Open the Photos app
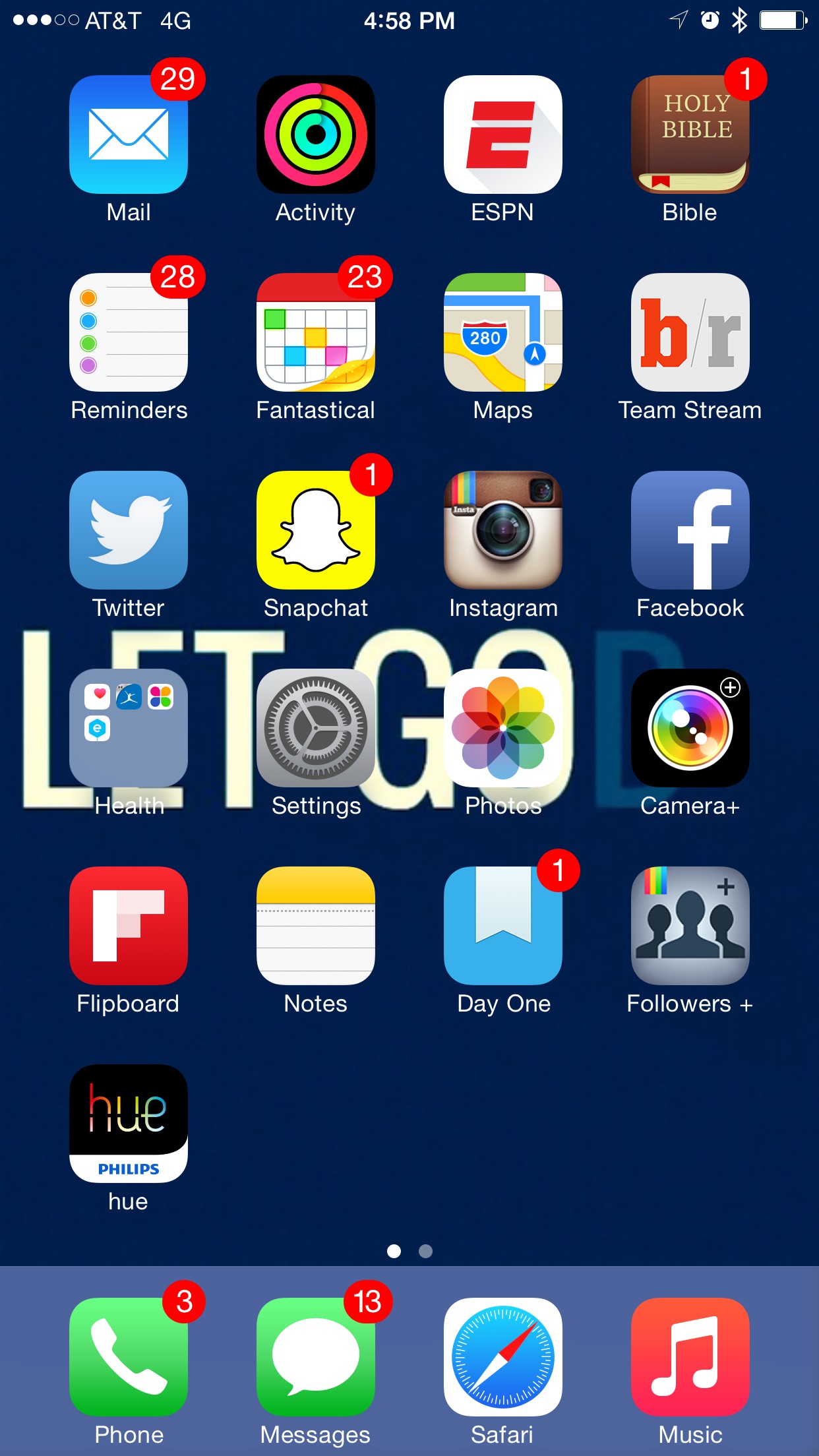The height and width of the screenshot is (1456, 819). tap(503, 728)
